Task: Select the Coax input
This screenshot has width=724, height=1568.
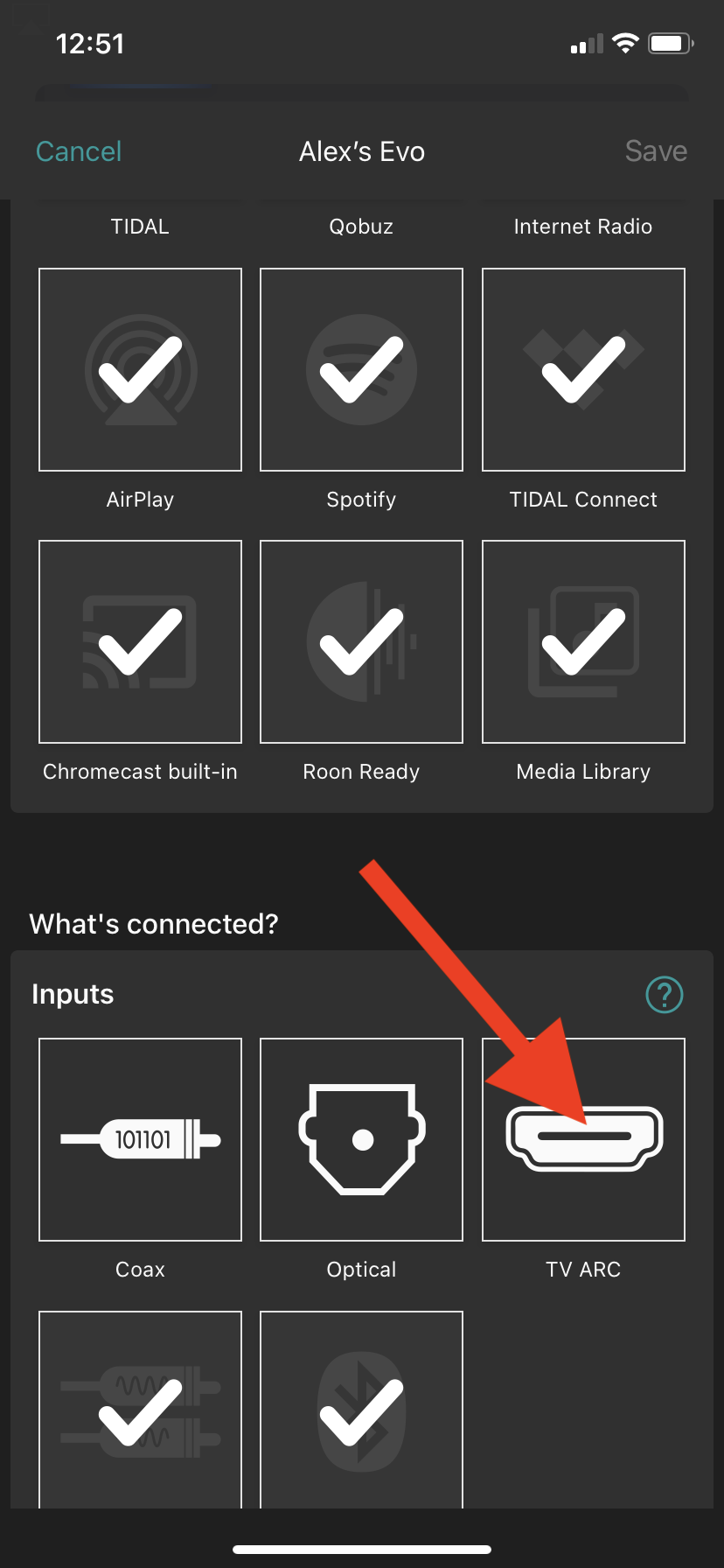Action: (140, 1139)
